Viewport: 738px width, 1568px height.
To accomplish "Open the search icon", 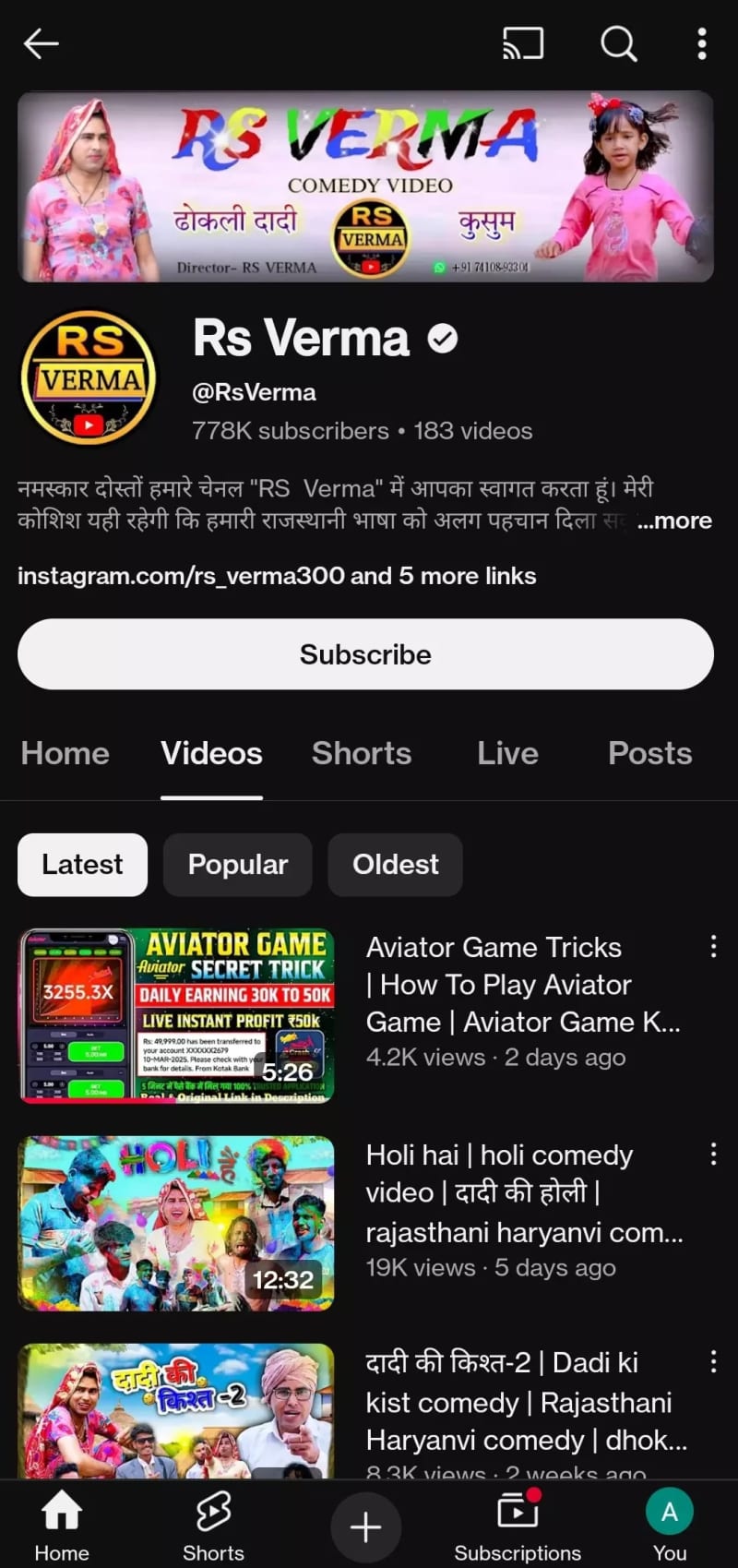I will pos(618,43).
